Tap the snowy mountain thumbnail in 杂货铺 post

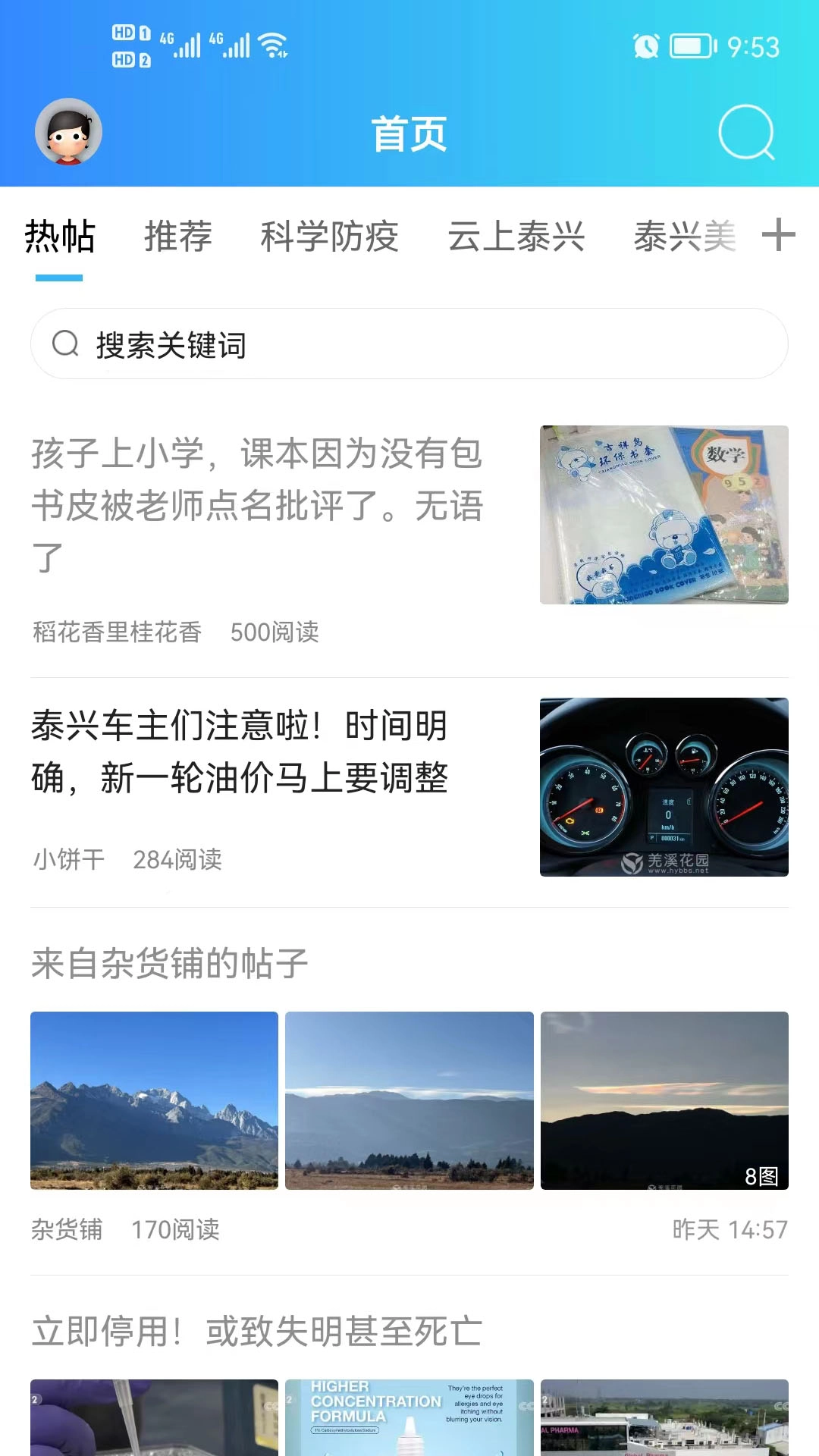coord(154,1103)
